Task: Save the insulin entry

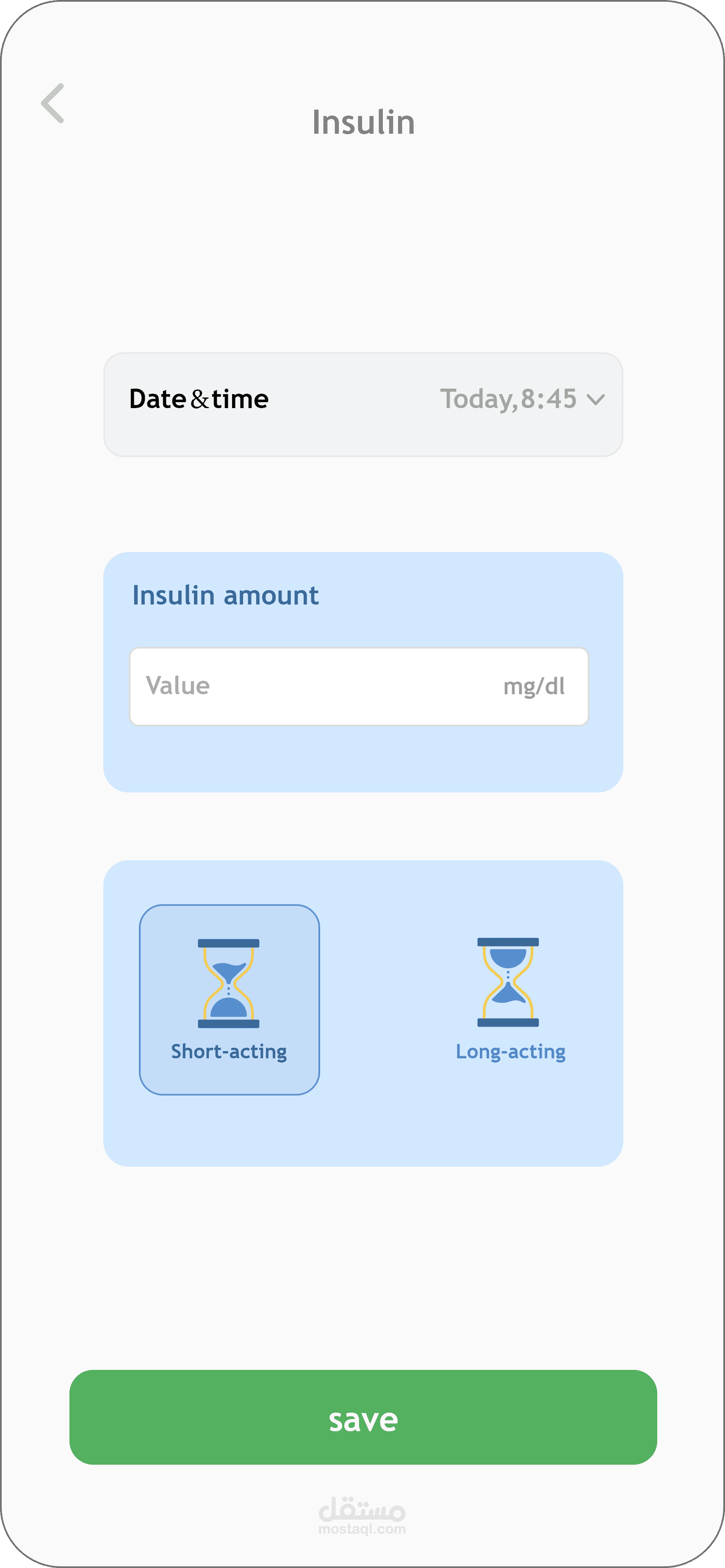Action: (363, 1417)
